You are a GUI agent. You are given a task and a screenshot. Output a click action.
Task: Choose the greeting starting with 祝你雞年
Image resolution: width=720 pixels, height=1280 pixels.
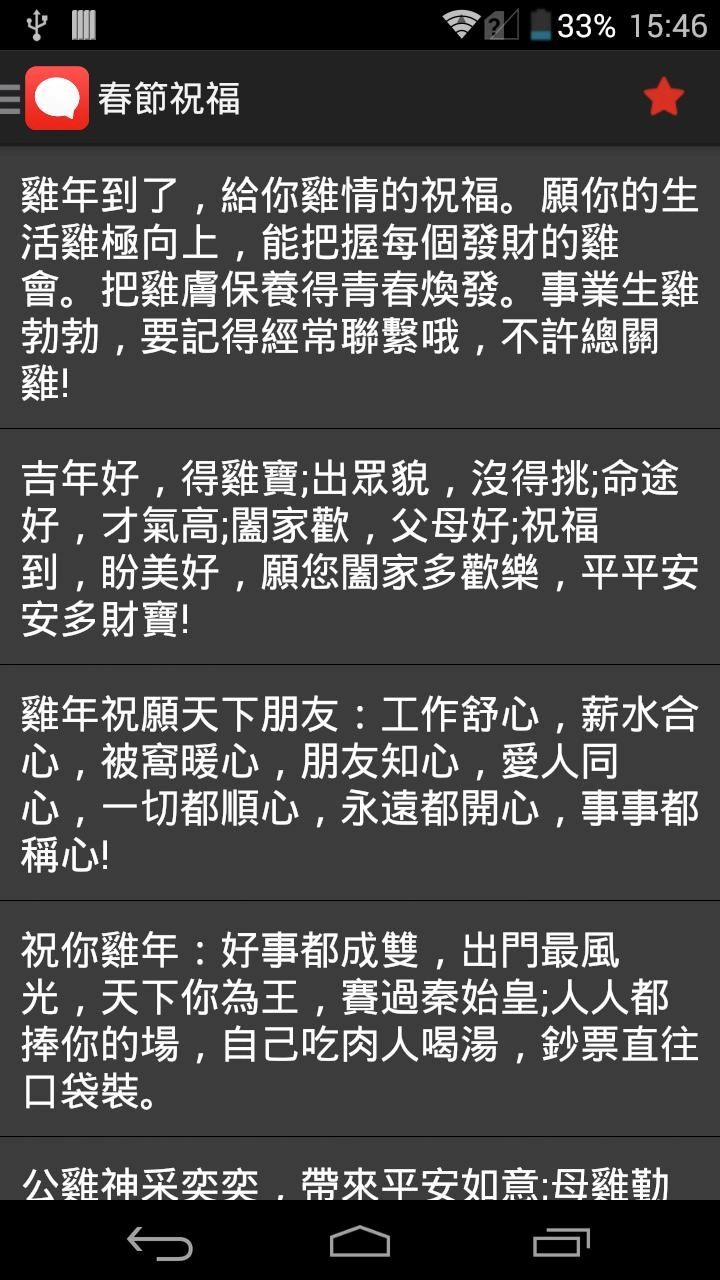tap(360, 1020)
